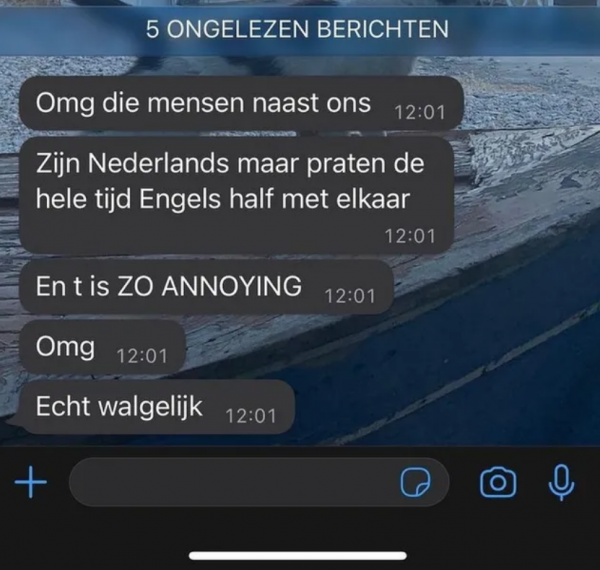Tap the message text field
The image size is (600, 570).
pos(230,483)
